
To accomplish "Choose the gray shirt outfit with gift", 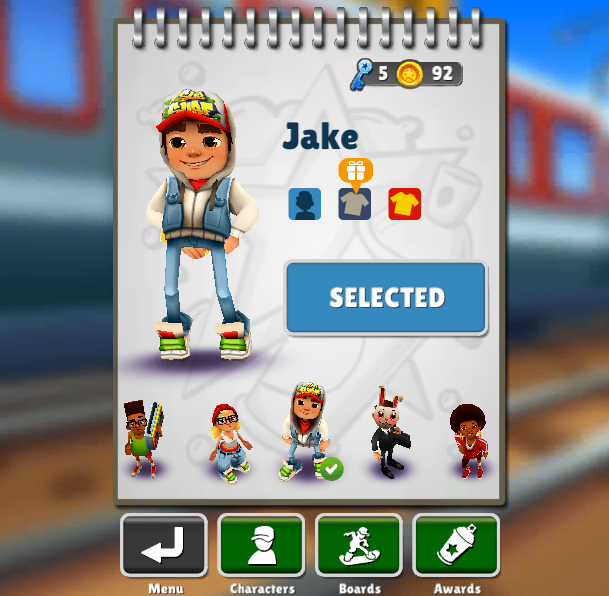I will 354,203.
